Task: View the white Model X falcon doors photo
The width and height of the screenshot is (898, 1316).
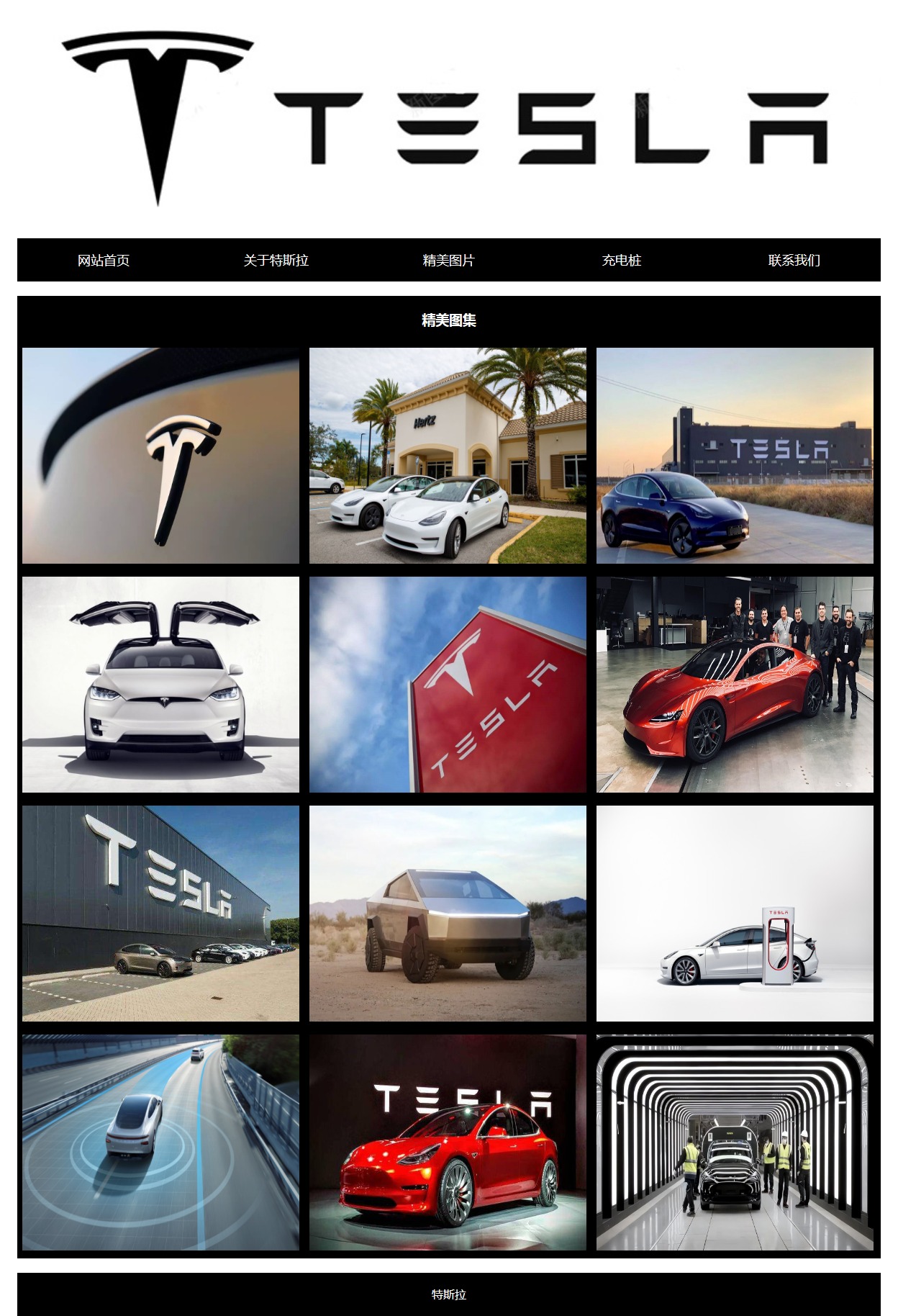Action: (160, 685)
